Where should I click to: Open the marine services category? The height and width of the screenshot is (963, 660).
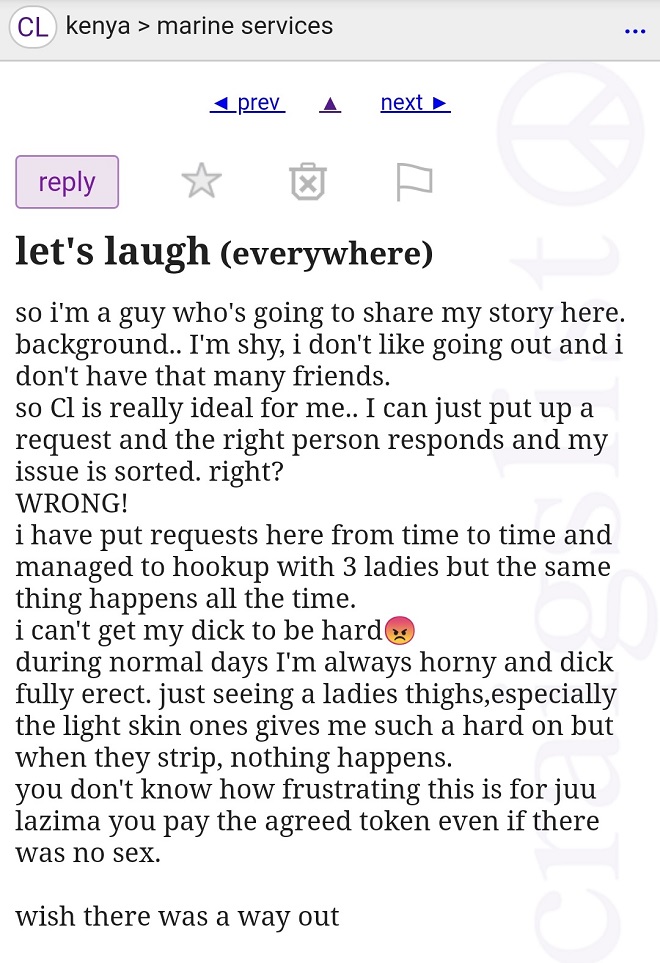click(x=244, y=26)
